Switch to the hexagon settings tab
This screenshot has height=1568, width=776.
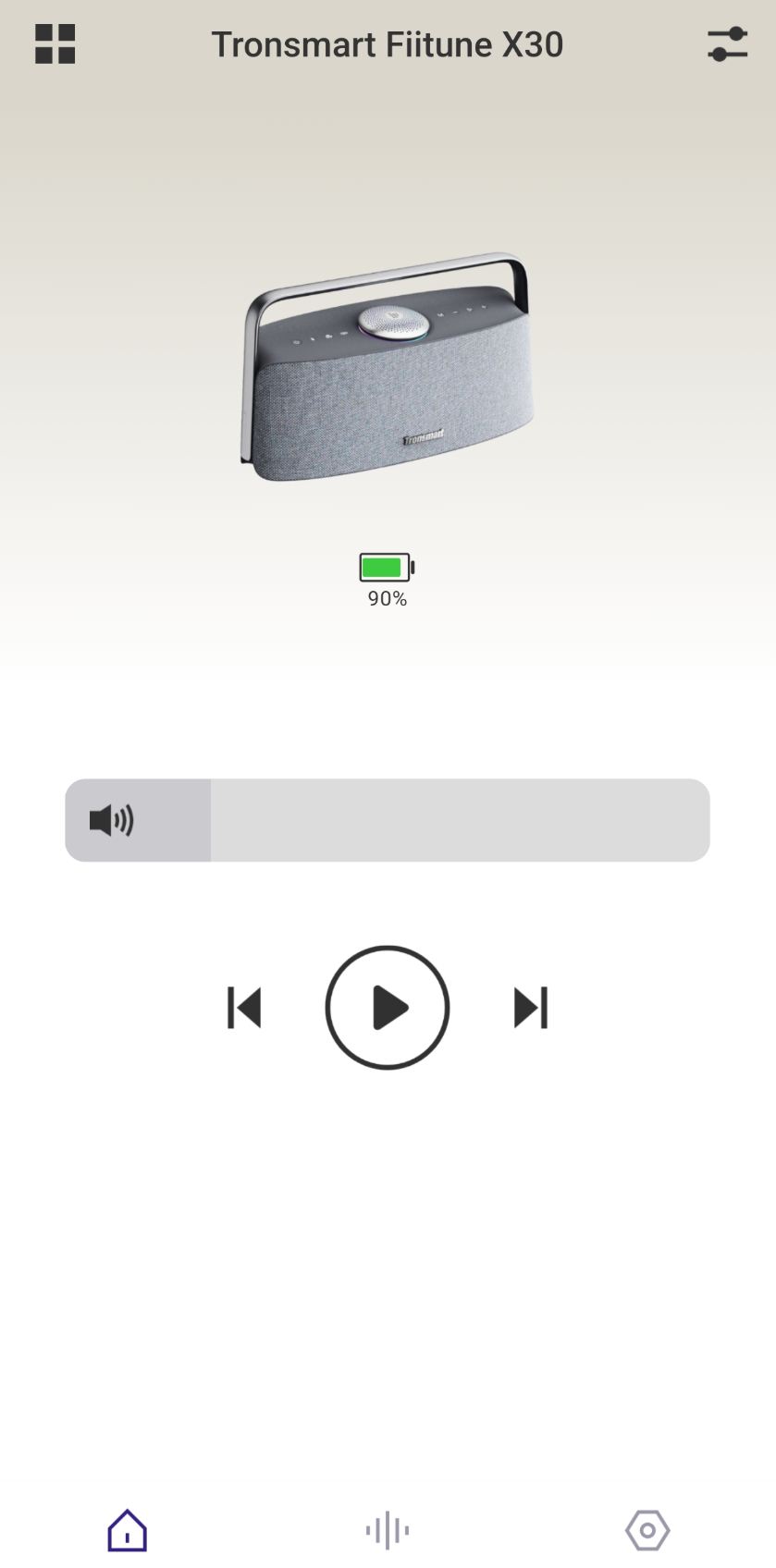(x=647, y=1530)
